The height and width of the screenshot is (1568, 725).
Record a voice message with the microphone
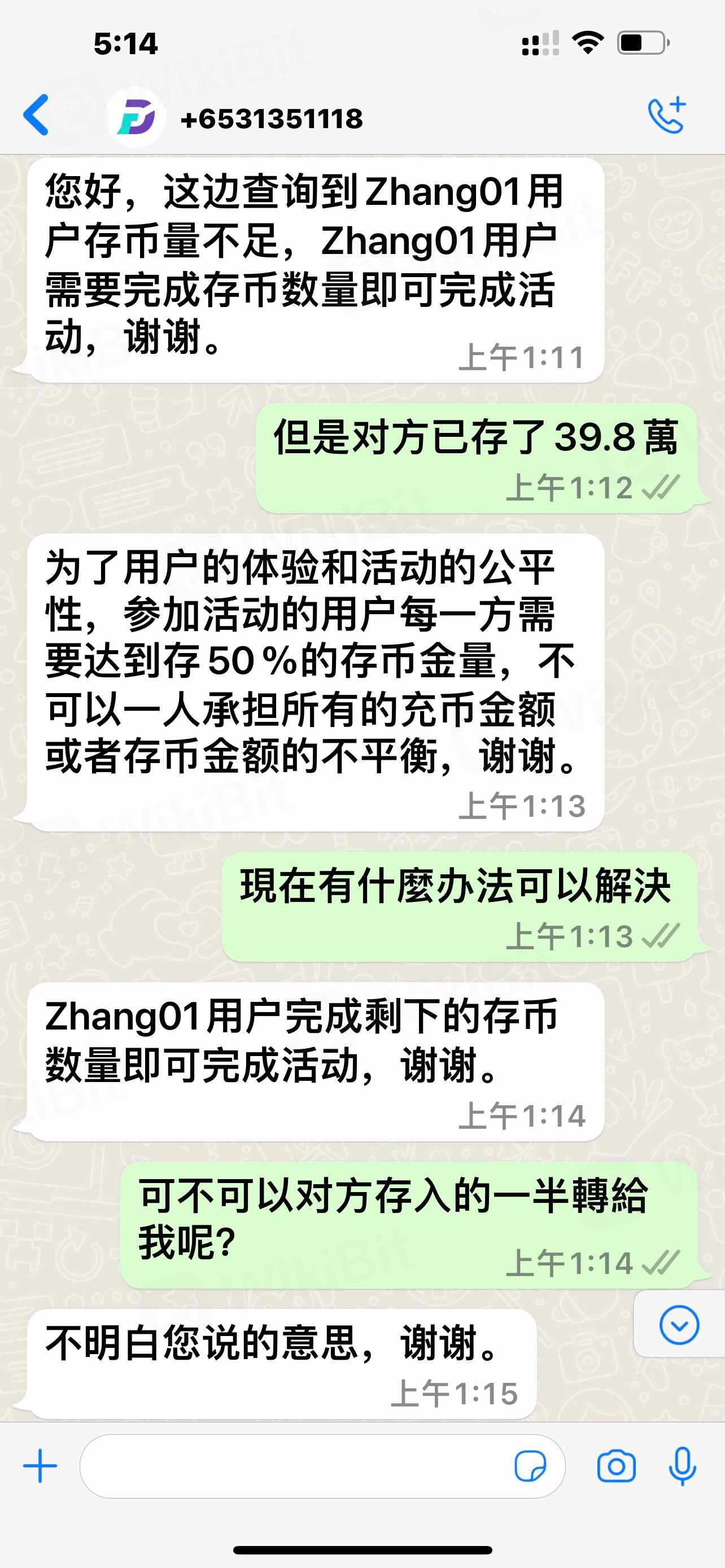(682, 1466)
